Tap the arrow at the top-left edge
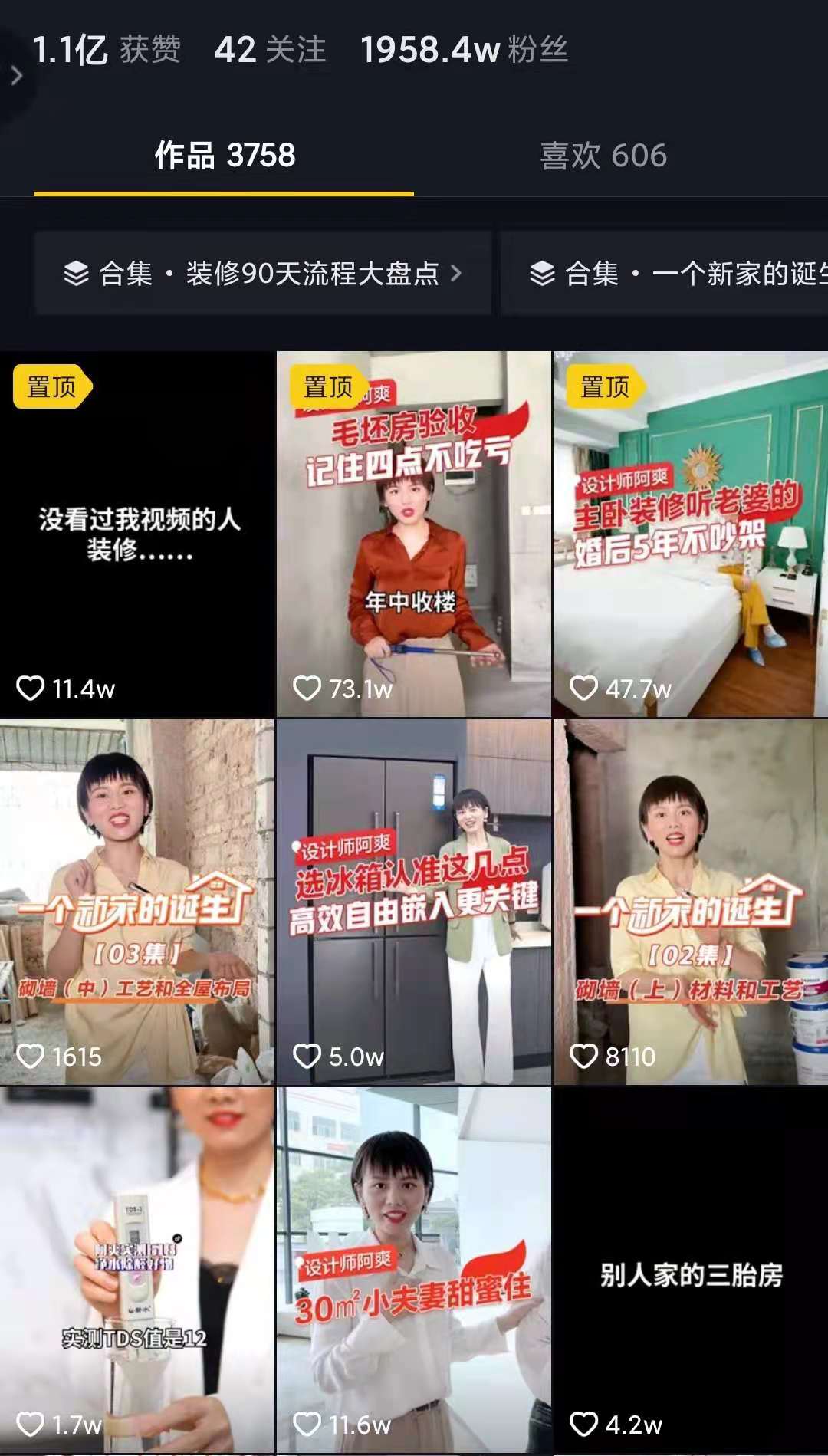Viewport: 828px width, 1456px height. point(16,75)
